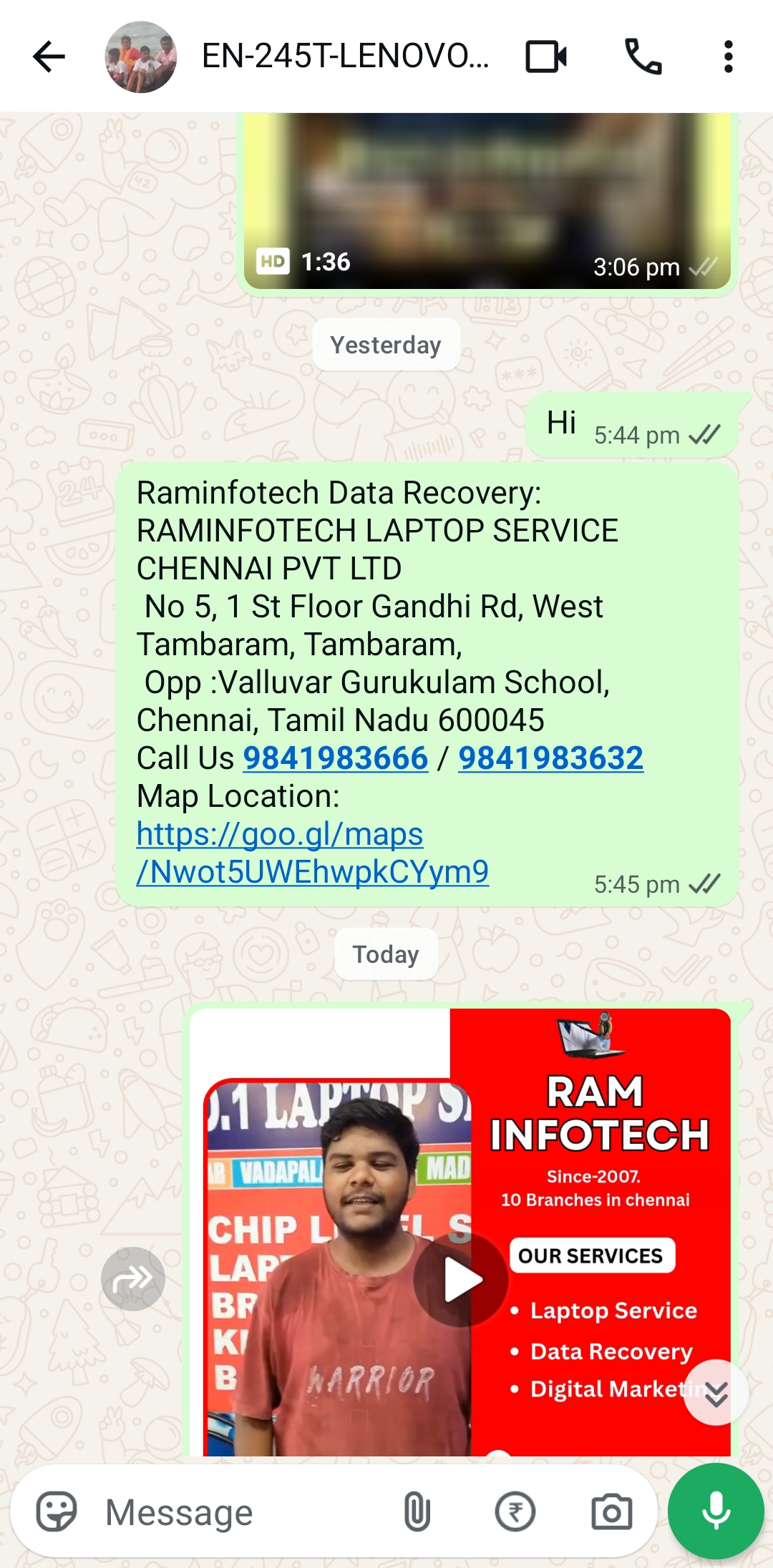
Task: Jump to the latest messages
Action: [716, 1393]
